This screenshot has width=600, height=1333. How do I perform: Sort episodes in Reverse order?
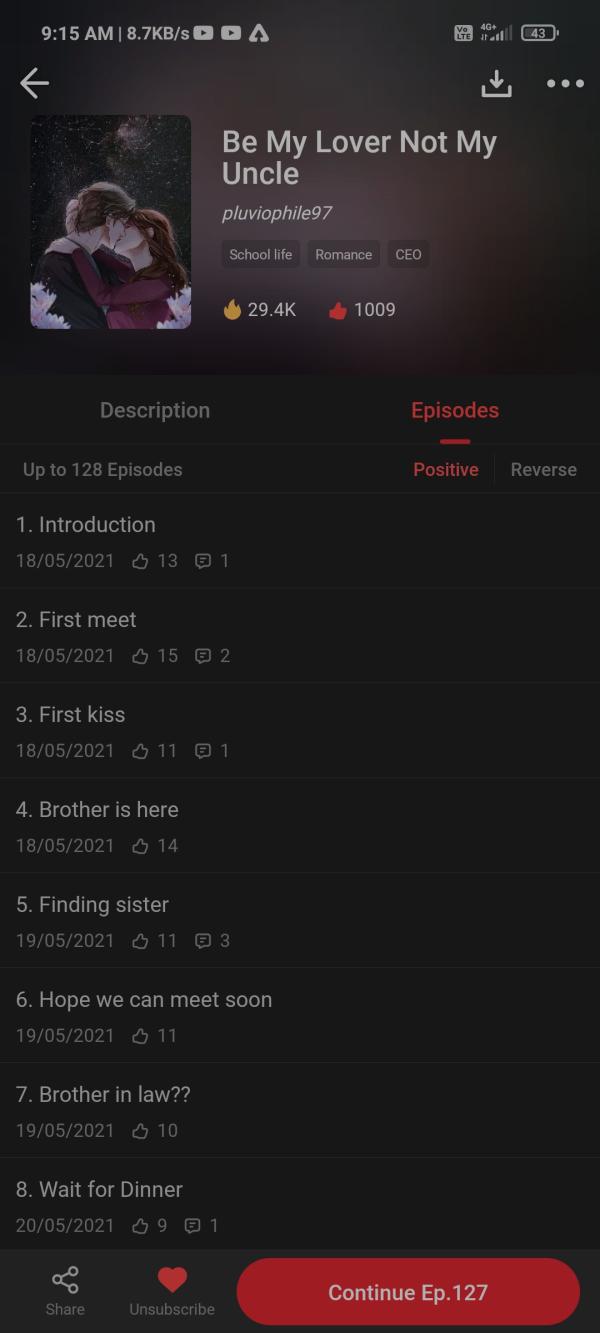point(543,469)
